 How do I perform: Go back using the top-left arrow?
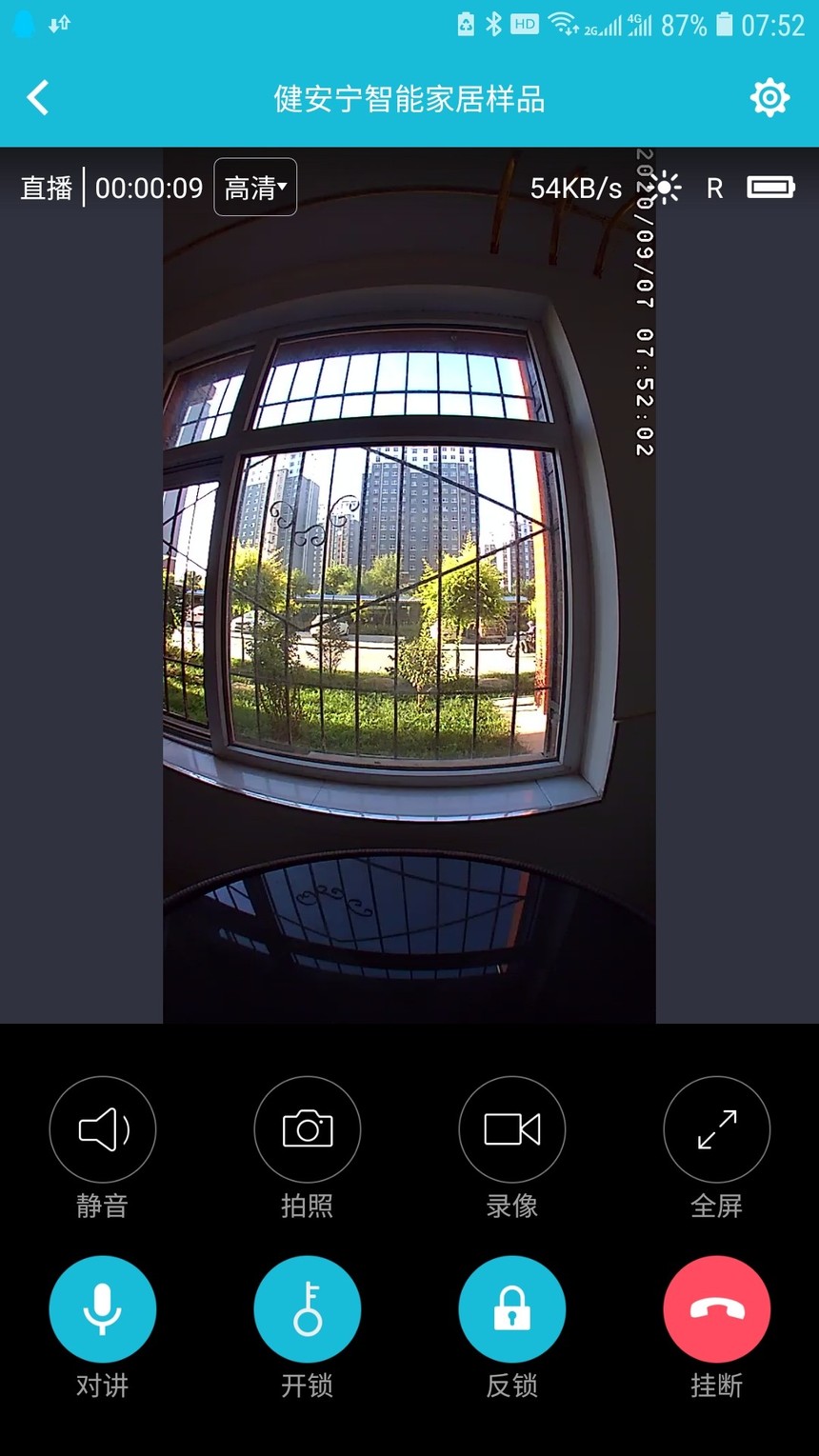[38, 98]
